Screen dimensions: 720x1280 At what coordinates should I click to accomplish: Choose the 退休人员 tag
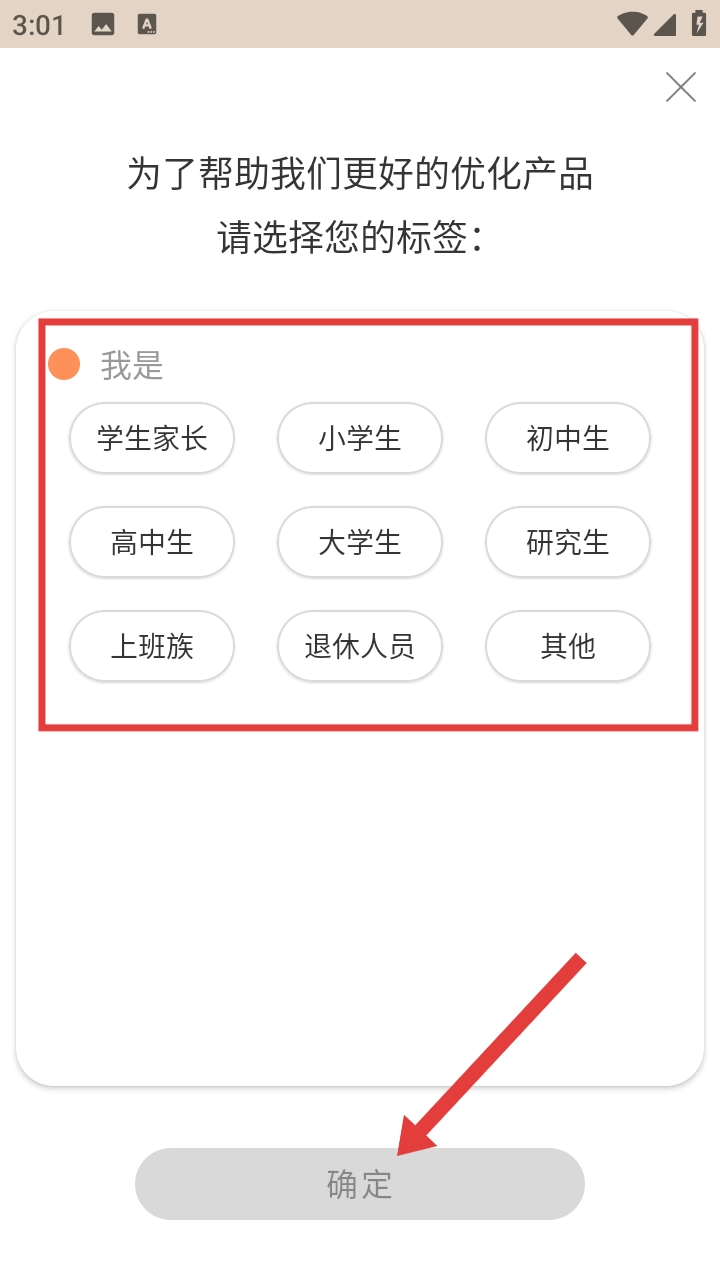pos(360,646)
